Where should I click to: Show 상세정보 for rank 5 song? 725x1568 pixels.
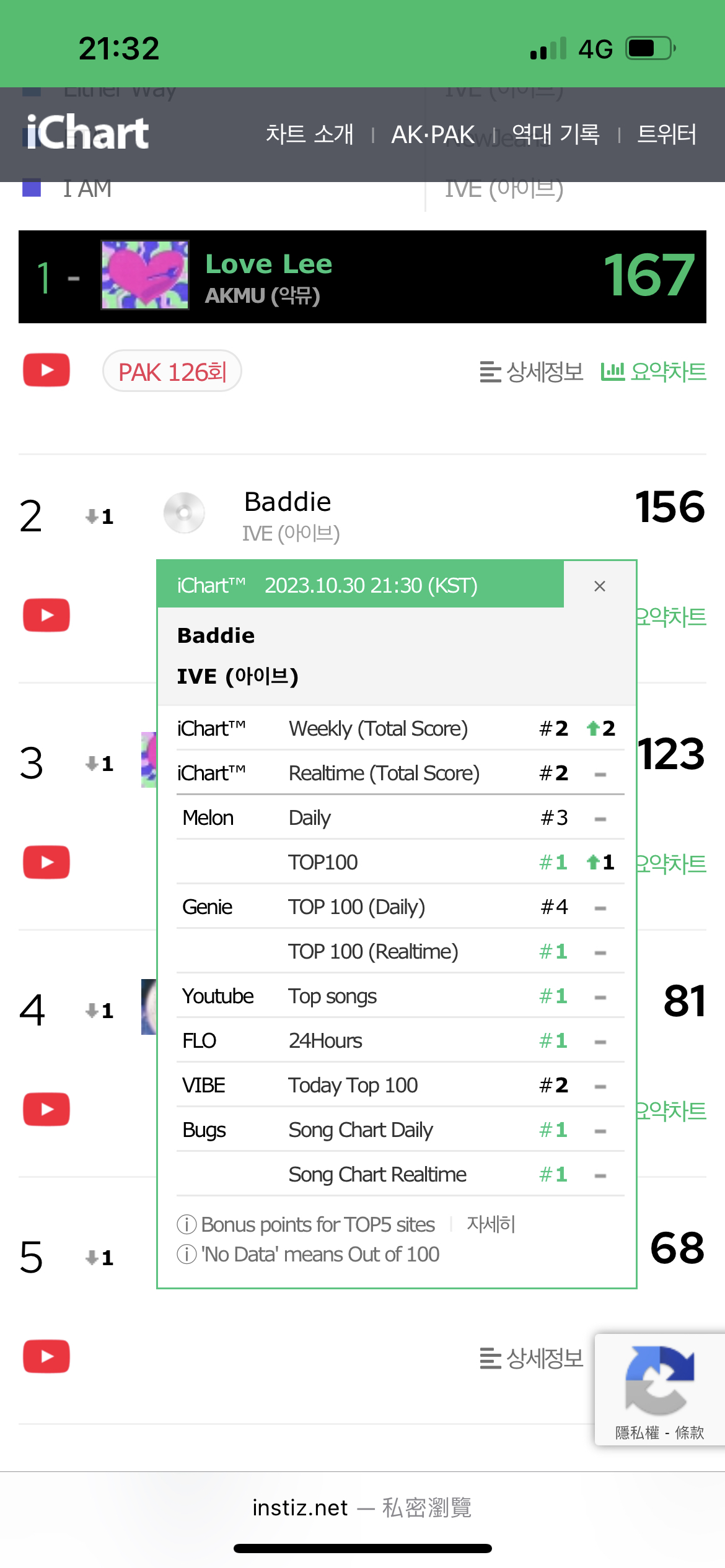[532, 1359]
